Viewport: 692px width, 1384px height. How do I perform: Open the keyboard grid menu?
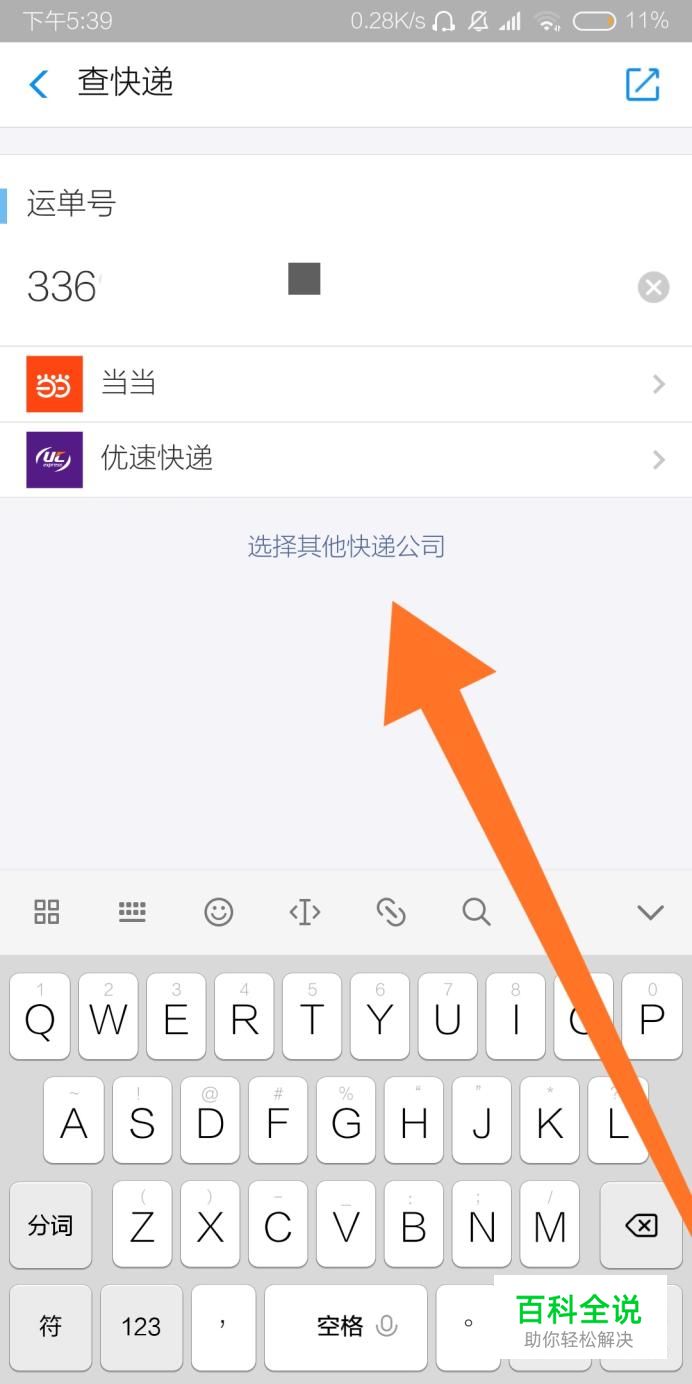point(47,912)
